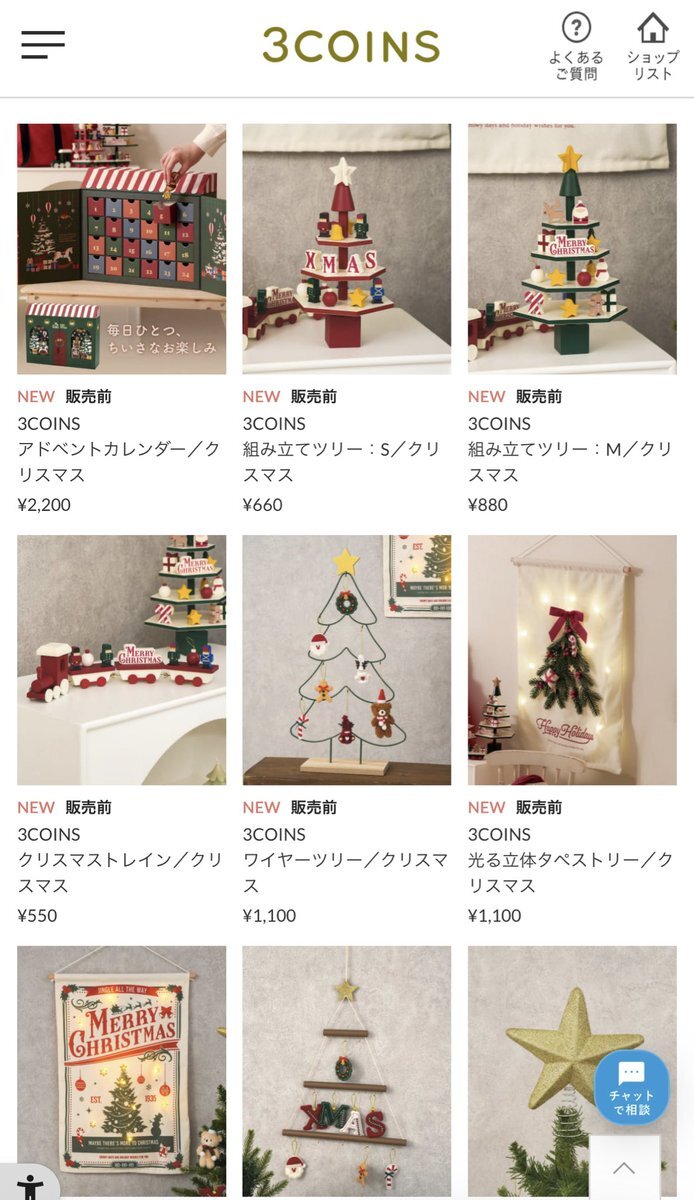Open 組み立てツリー：S product page
The height and width of the screenshot is (1200, 694).
tap(346, 249)
